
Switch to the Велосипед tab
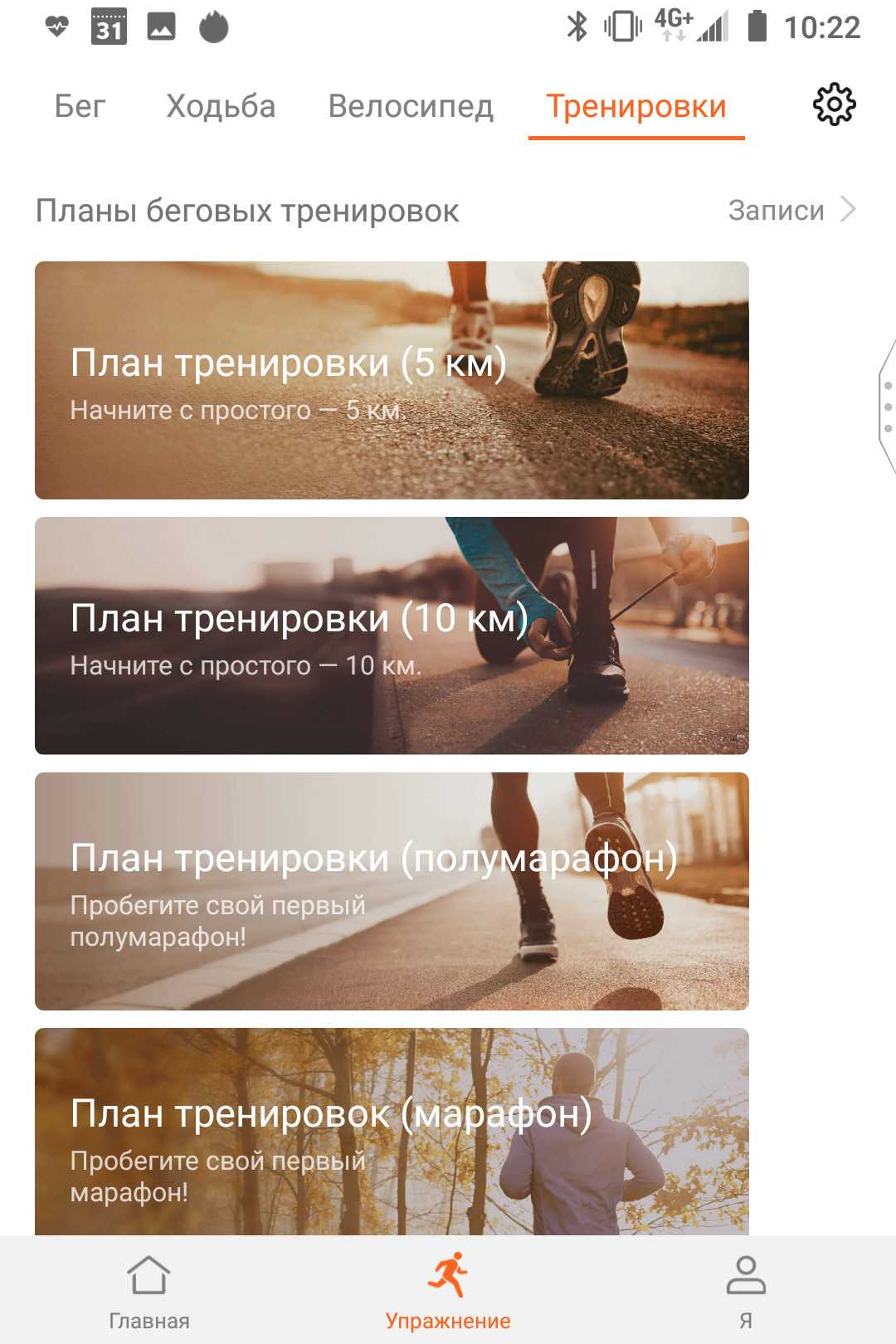click(x=411, y=106)
